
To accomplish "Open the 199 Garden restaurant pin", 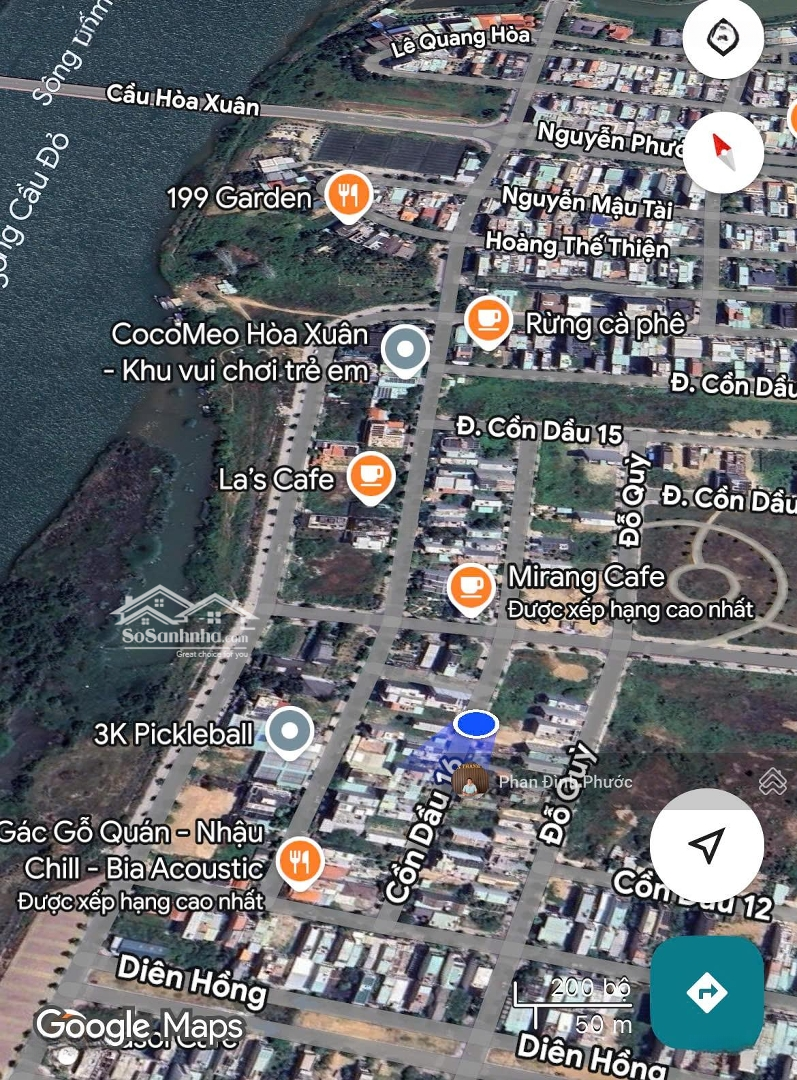I will point(348,196).
